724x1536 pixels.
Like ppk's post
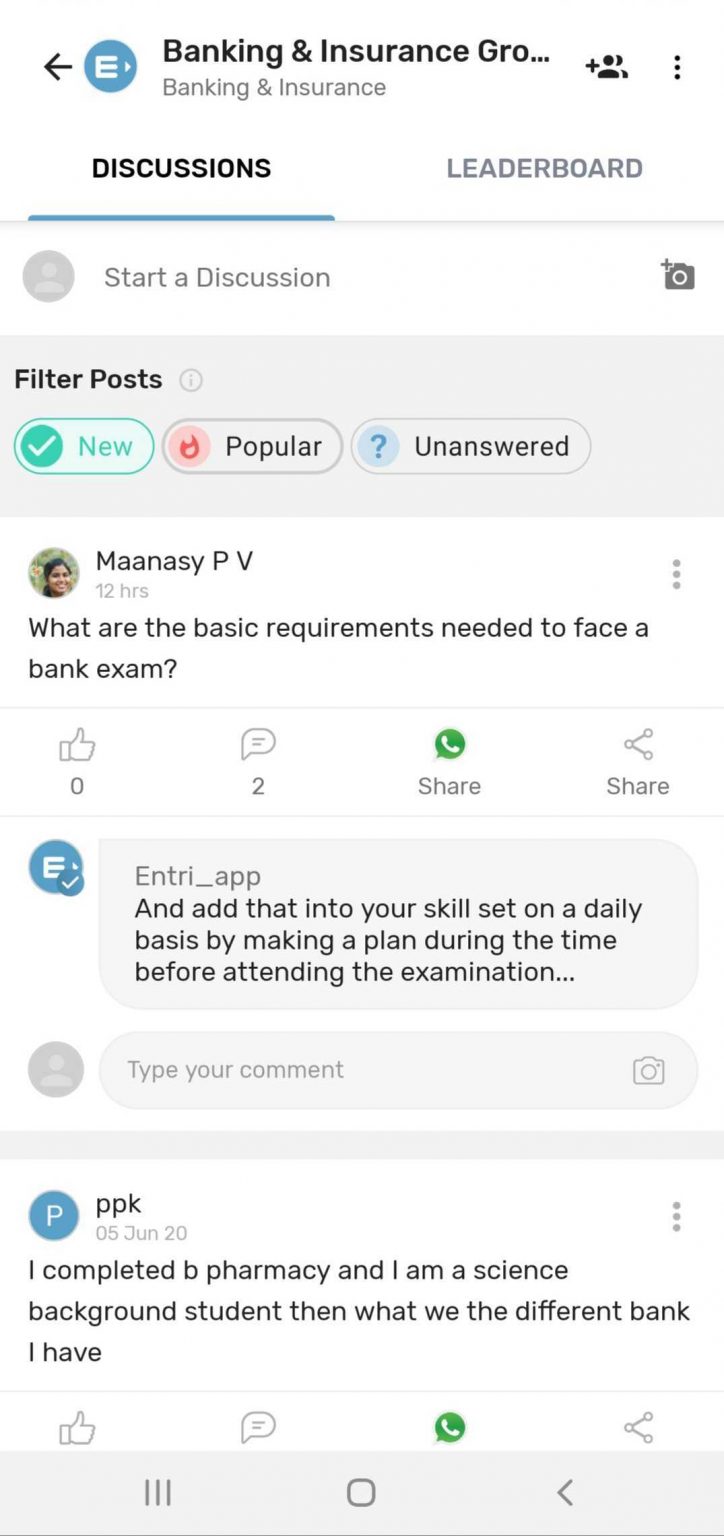click(x=77, y=1427)
